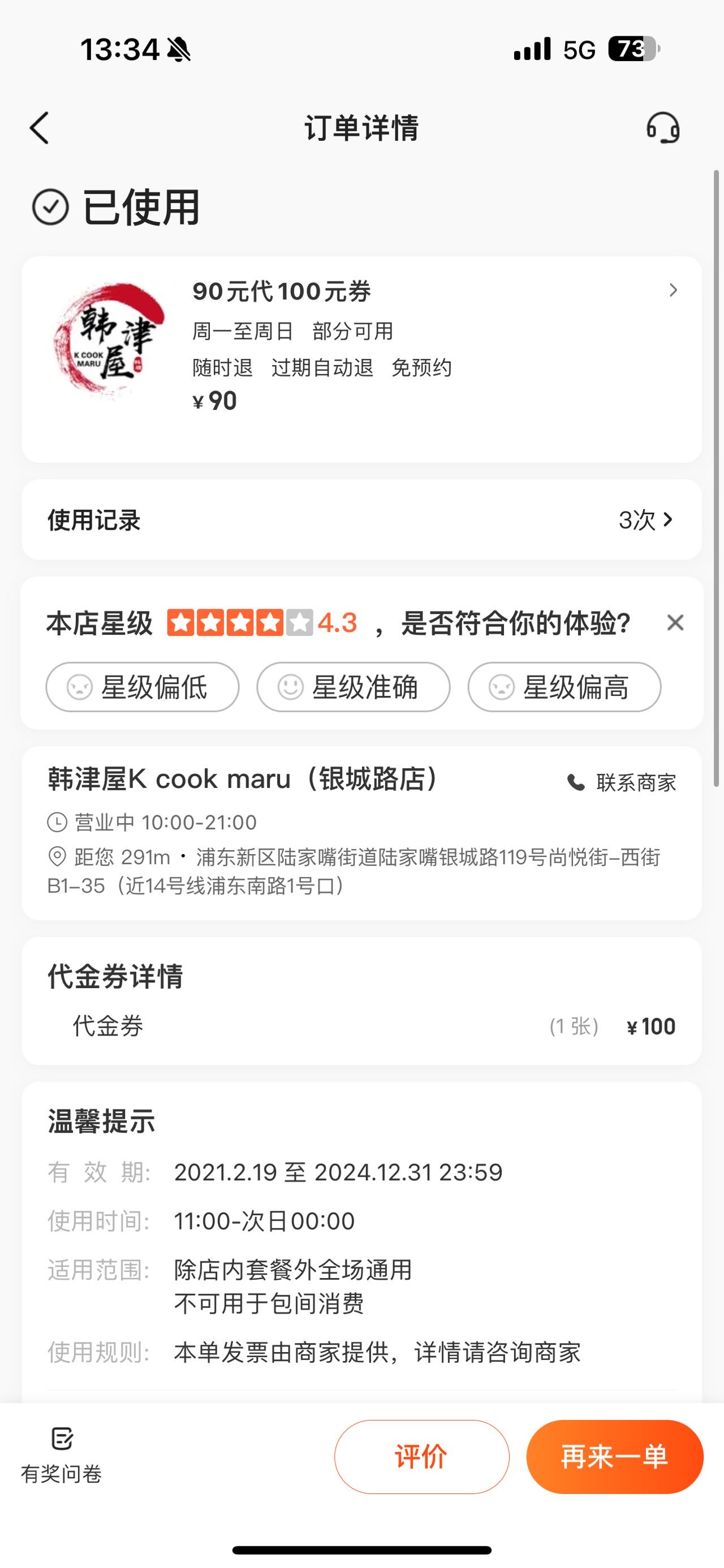Tap 联系商家 to call the merchant
Screen dimensions: 724x1568
pyautogui.click(x=622, y=782)
